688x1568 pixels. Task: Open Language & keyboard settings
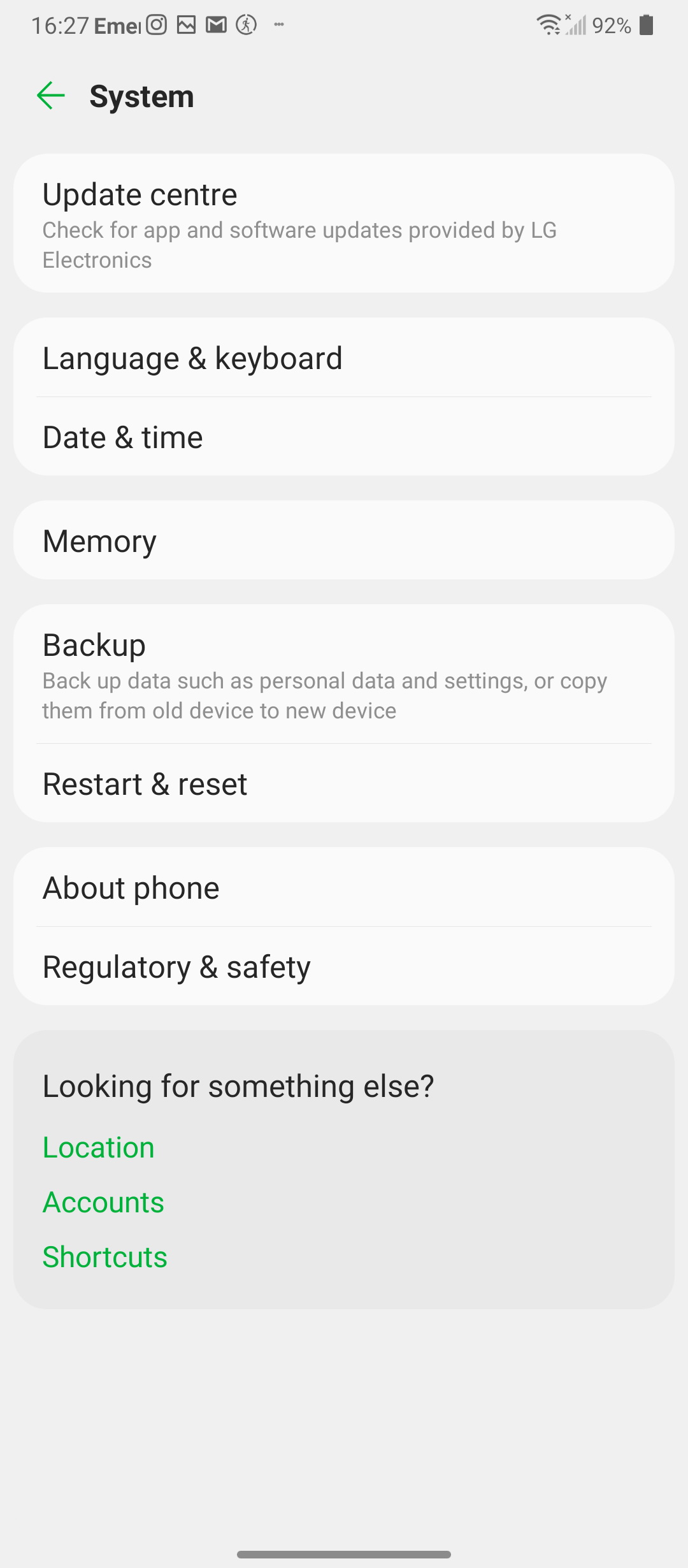point(344,358)
